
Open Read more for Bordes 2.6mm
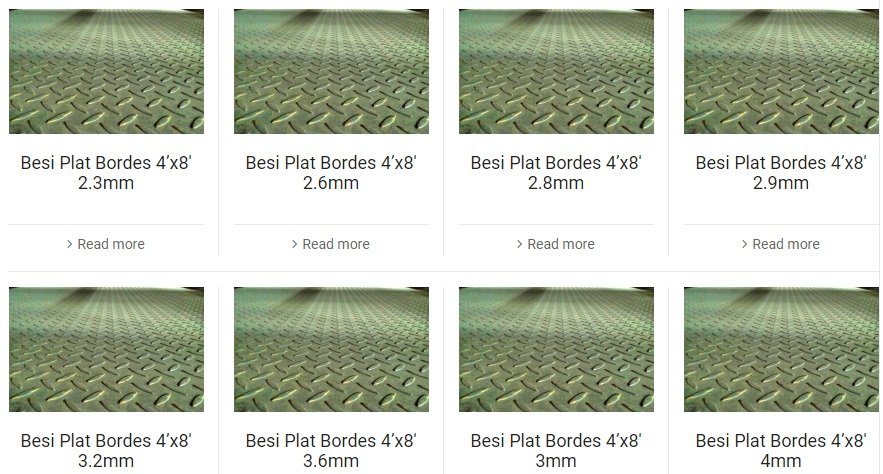click(x=331, y=244)
